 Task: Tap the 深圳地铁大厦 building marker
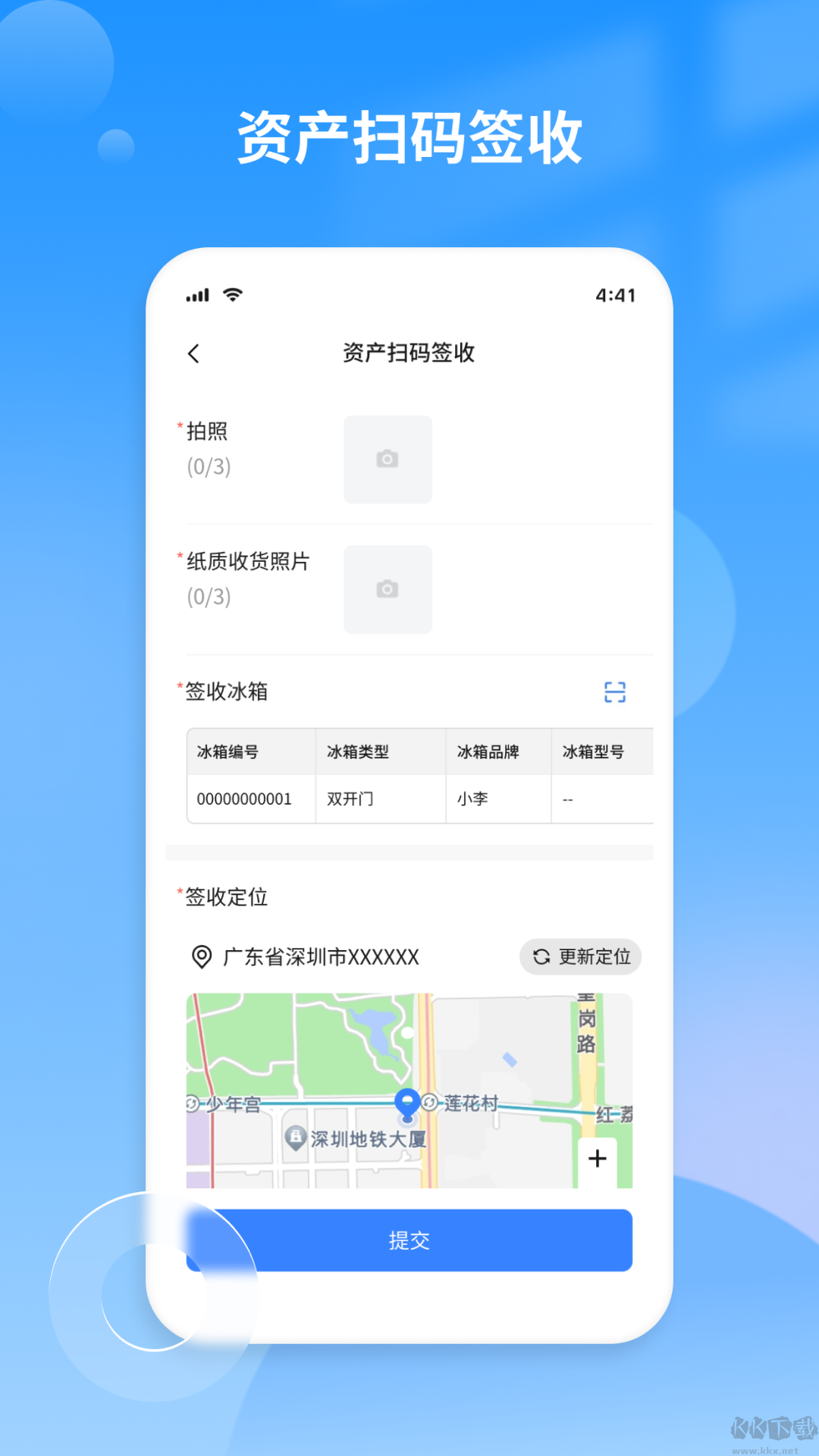[x=294, y=1137]
